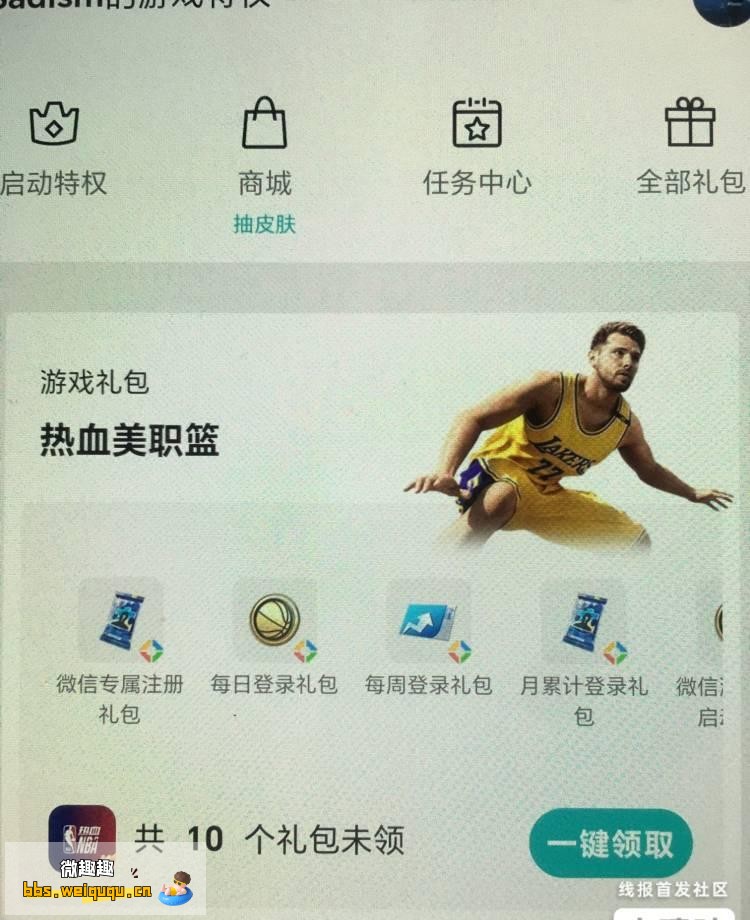The width and height of the screenshot is (750, 920).
Task: Select 每周登录礼包 weekly gift
Action: click(x=428, y=640)
